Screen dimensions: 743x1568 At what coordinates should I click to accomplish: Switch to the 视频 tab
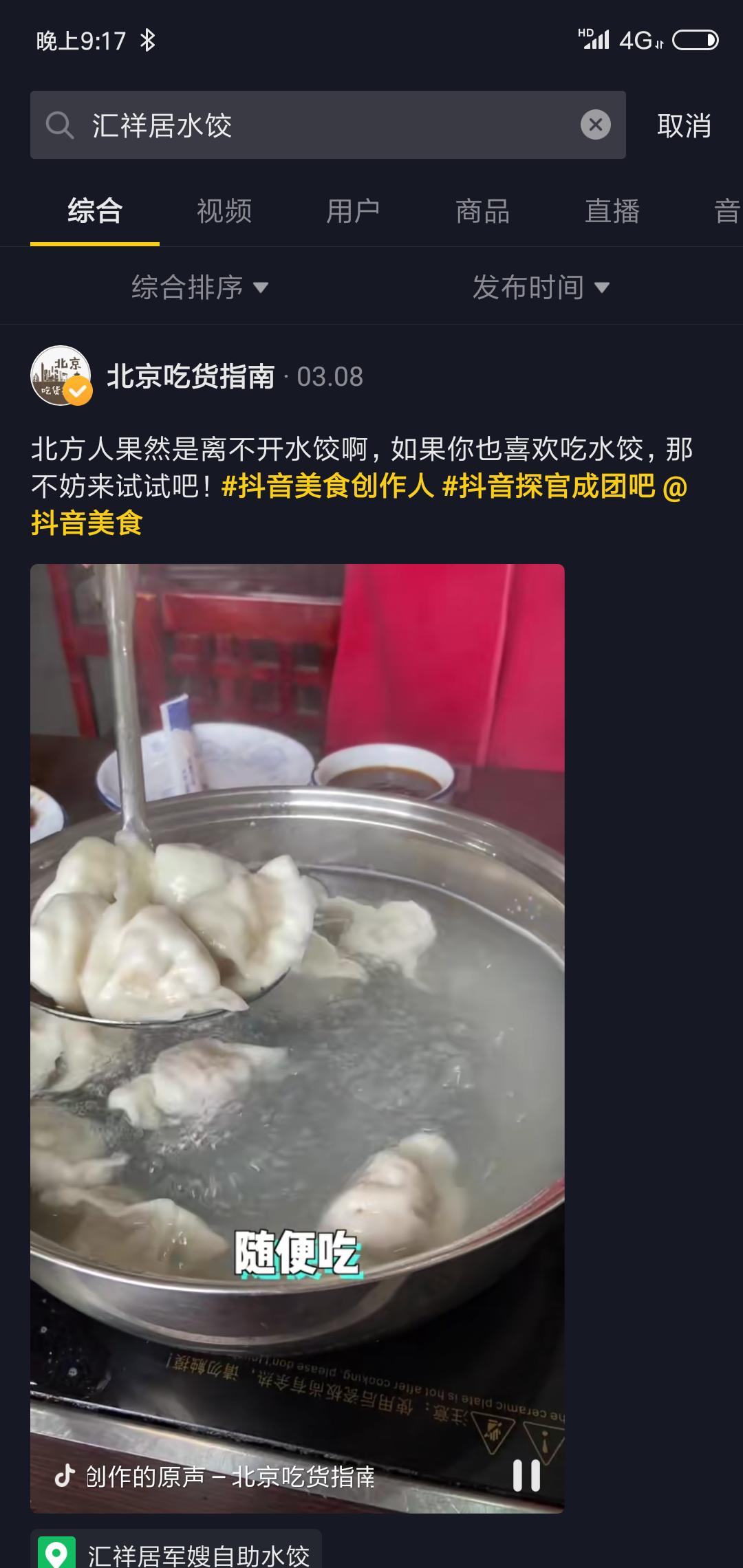pos(224,210)
